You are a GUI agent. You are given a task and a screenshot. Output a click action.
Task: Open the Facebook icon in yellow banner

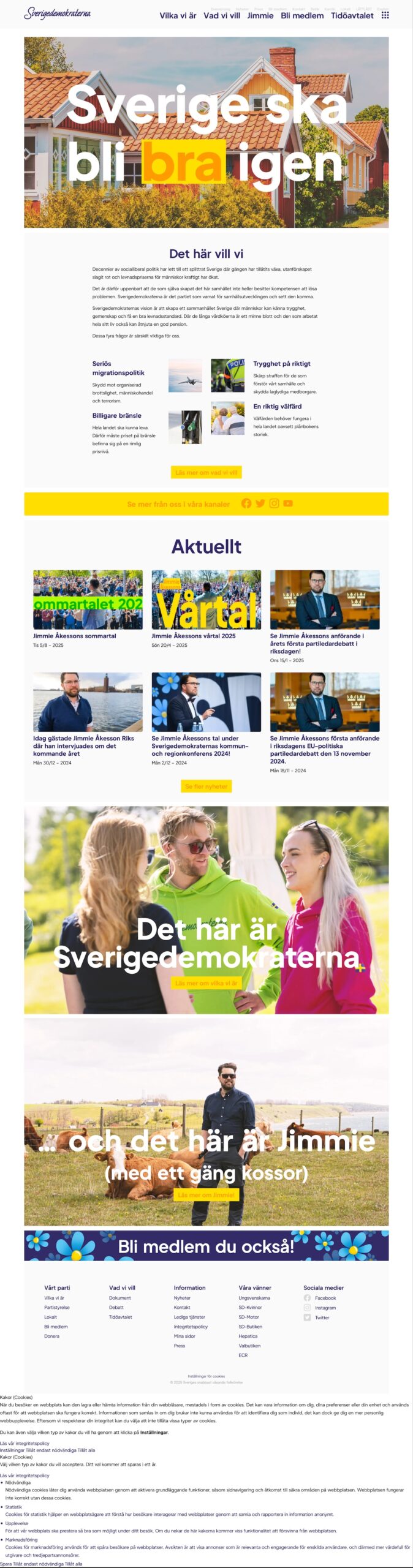246,503
